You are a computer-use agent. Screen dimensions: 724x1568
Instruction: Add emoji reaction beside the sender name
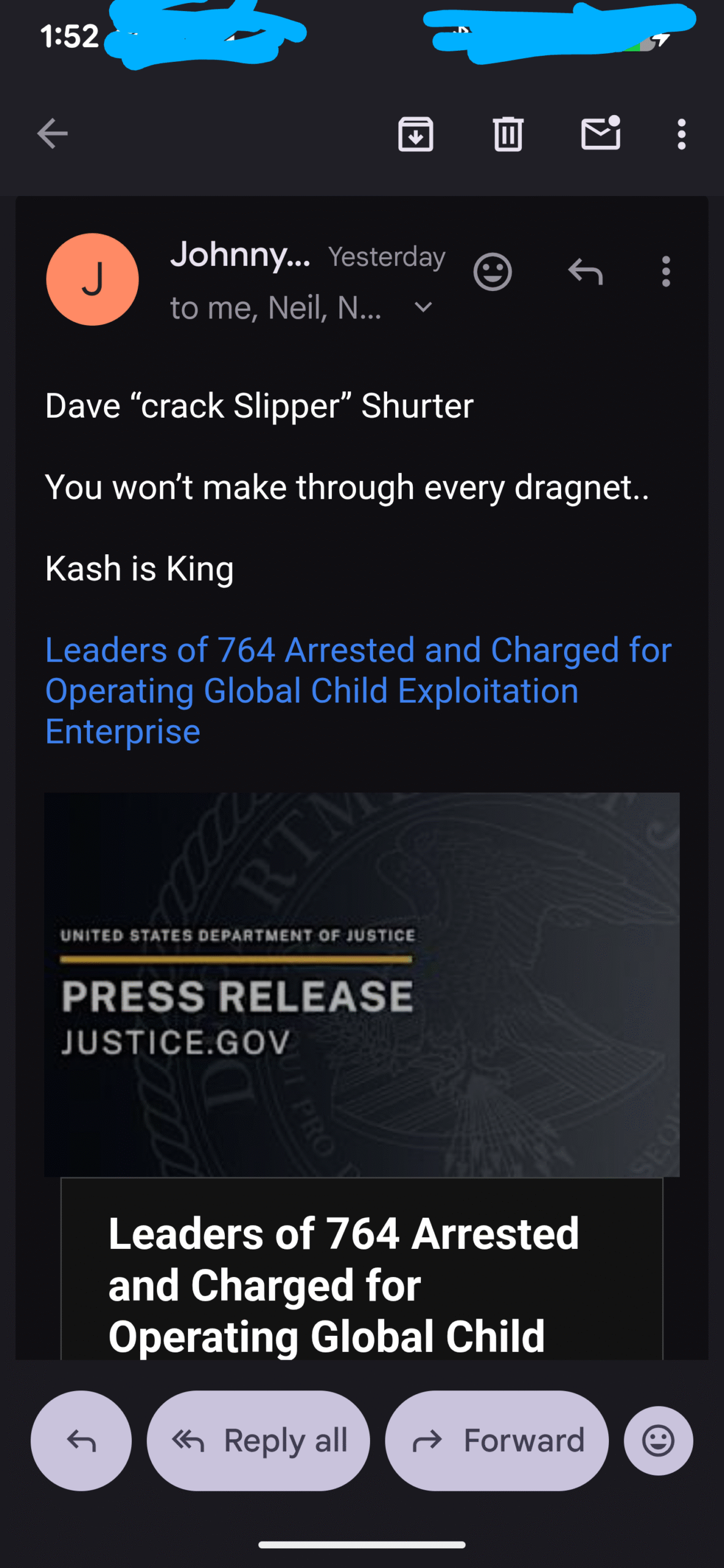coord(492,271)
